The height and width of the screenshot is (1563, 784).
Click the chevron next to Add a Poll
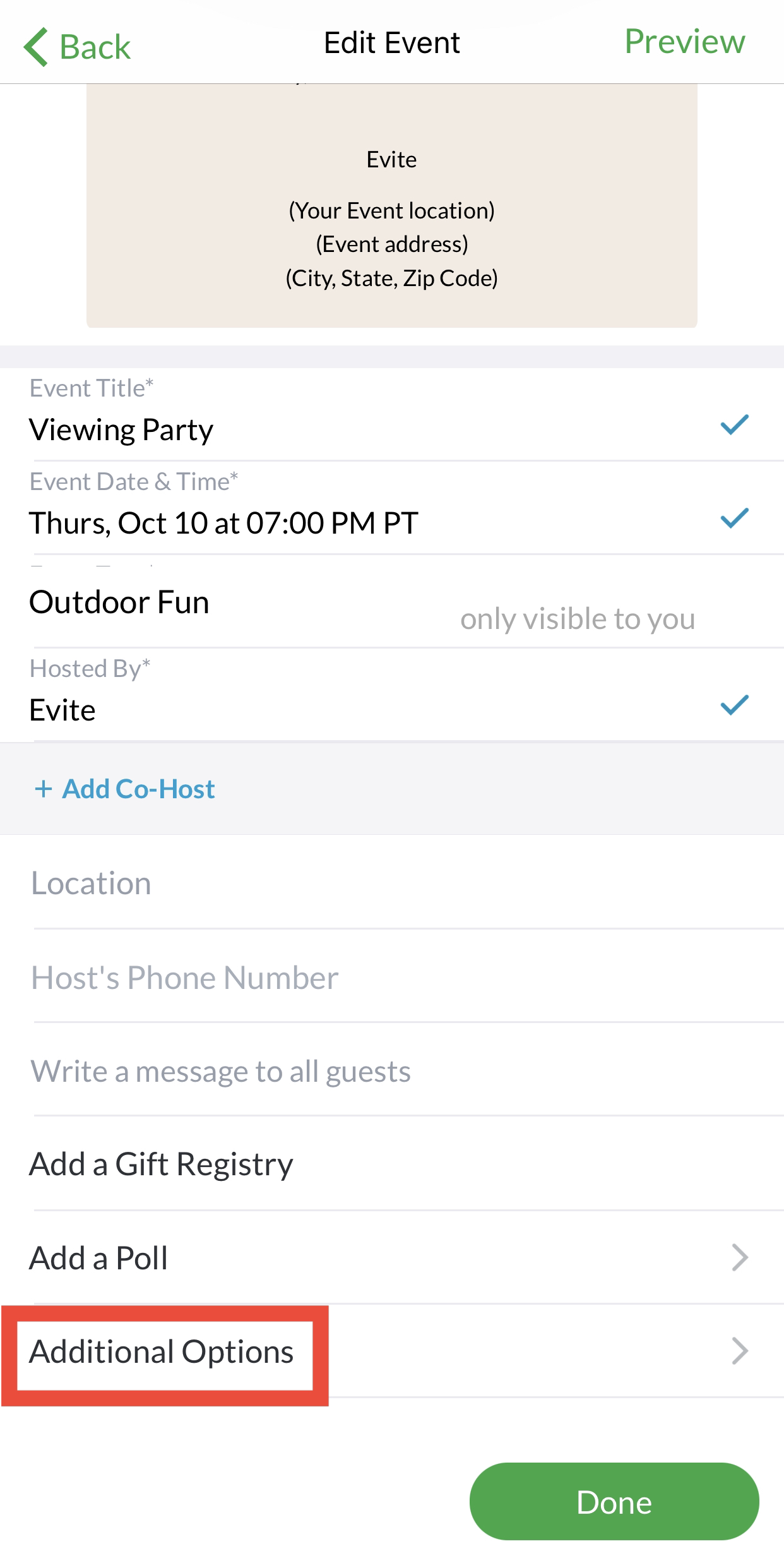[739, 1257]
